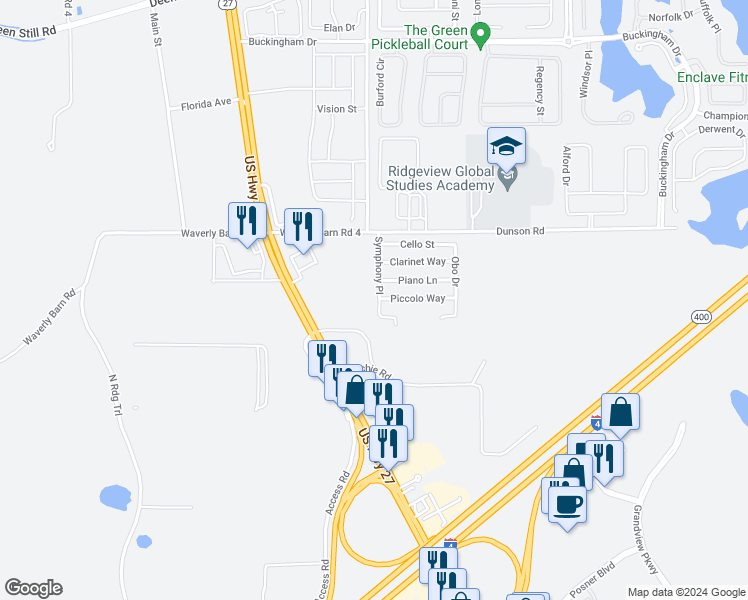Open The Green Pickleball Court pin
The width and height of the screenshot is (748, 600).
(481, 36)
